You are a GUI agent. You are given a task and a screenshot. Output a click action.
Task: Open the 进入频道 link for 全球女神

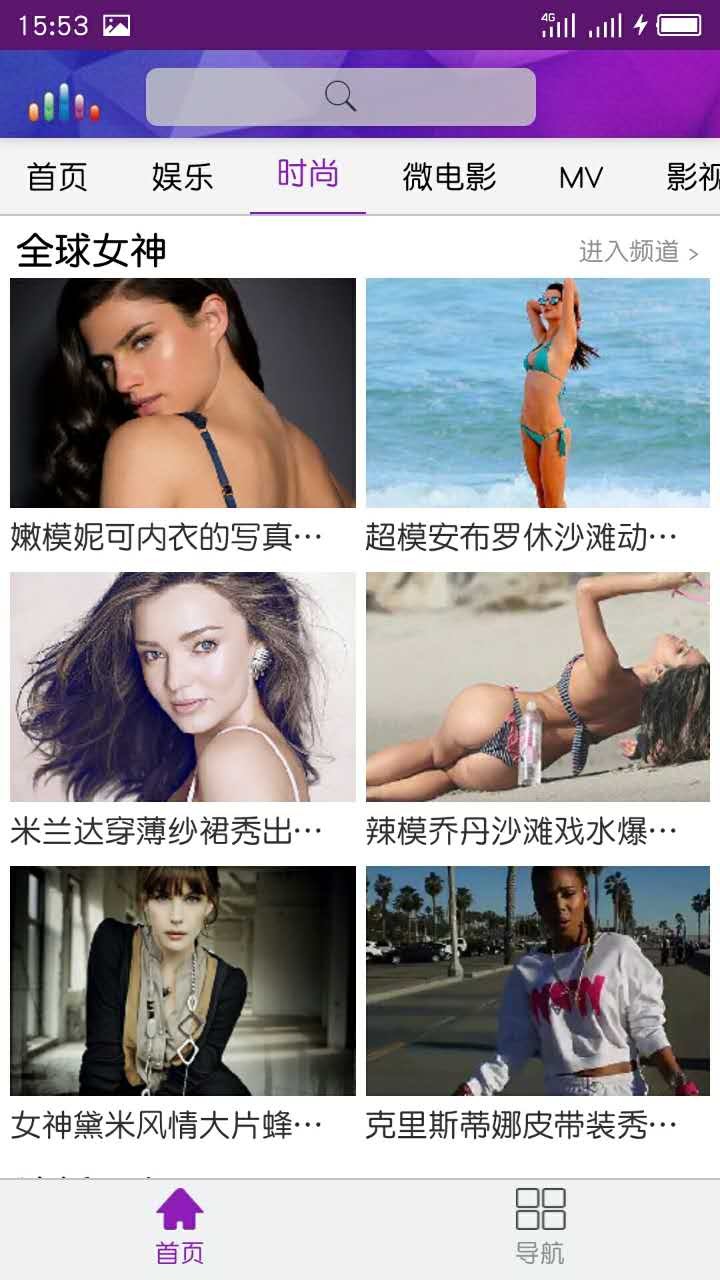638,252
